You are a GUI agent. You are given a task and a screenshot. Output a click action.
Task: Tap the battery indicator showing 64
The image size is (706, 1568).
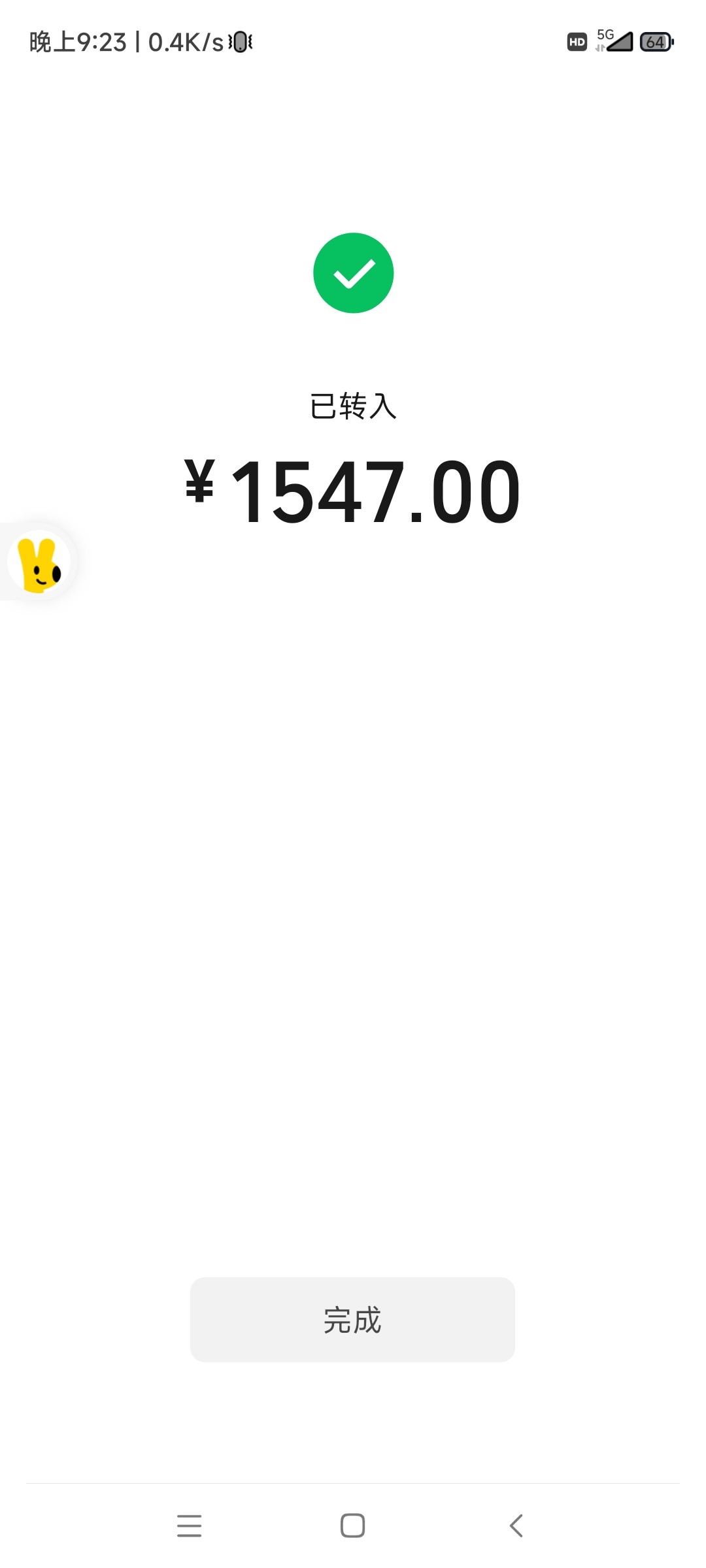click(654, 42)
